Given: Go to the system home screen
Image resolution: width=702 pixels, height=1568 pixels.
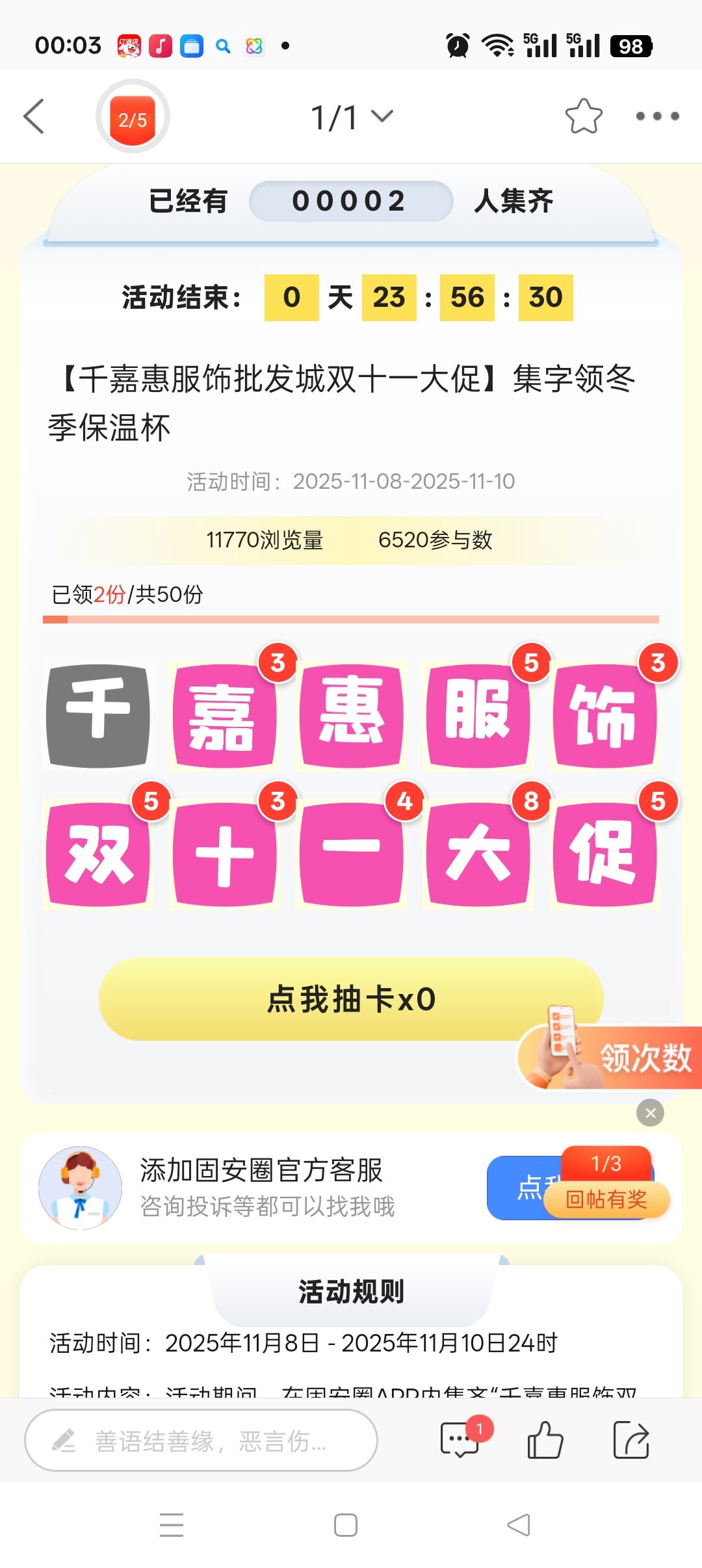Looking at the screenshot, I should pyautogui.click(x=345, y=1525).
